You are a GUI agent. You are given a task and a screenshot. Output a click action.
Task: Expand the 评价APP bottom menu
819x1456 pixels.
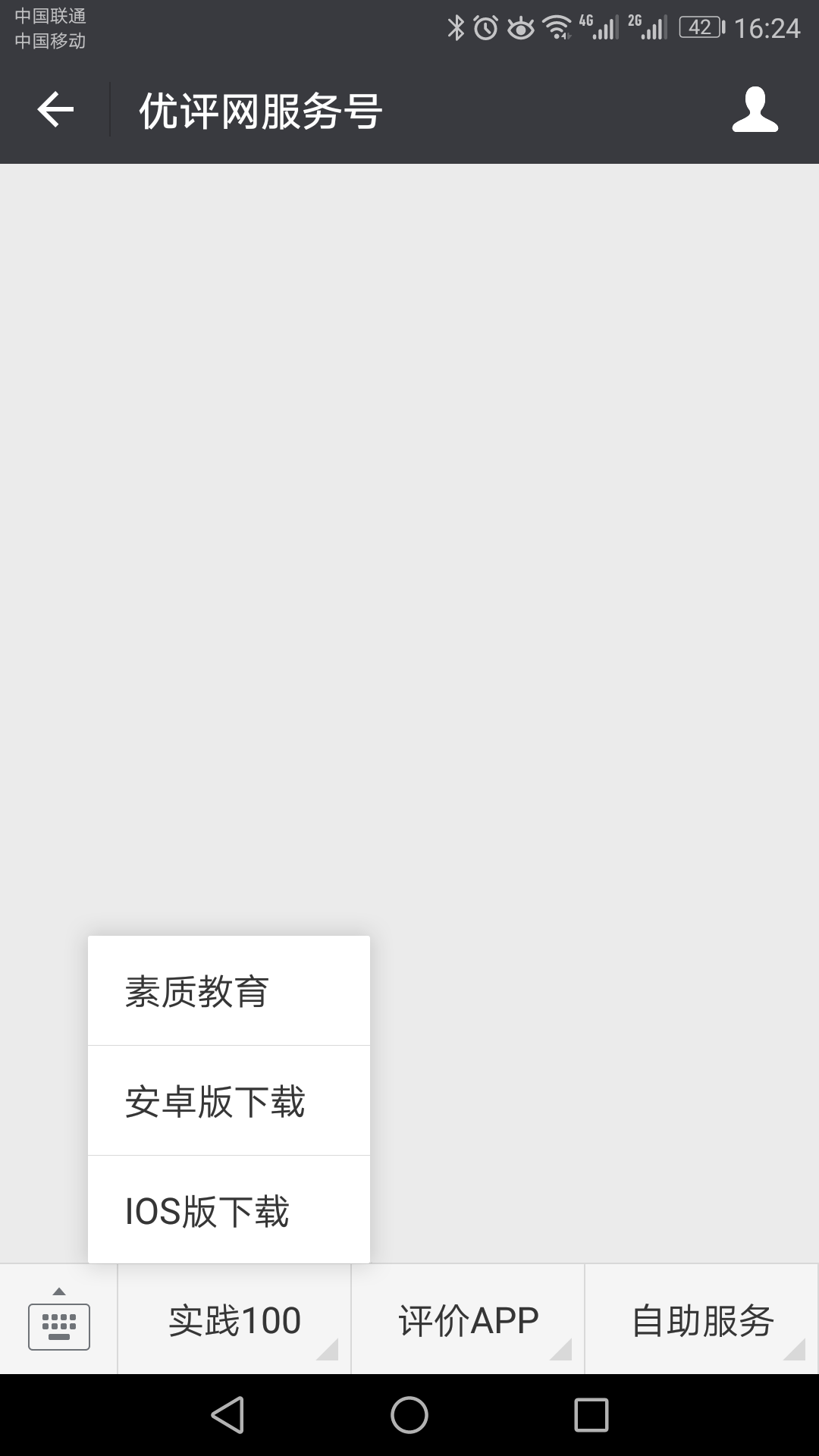click(x=468, y=1321)
